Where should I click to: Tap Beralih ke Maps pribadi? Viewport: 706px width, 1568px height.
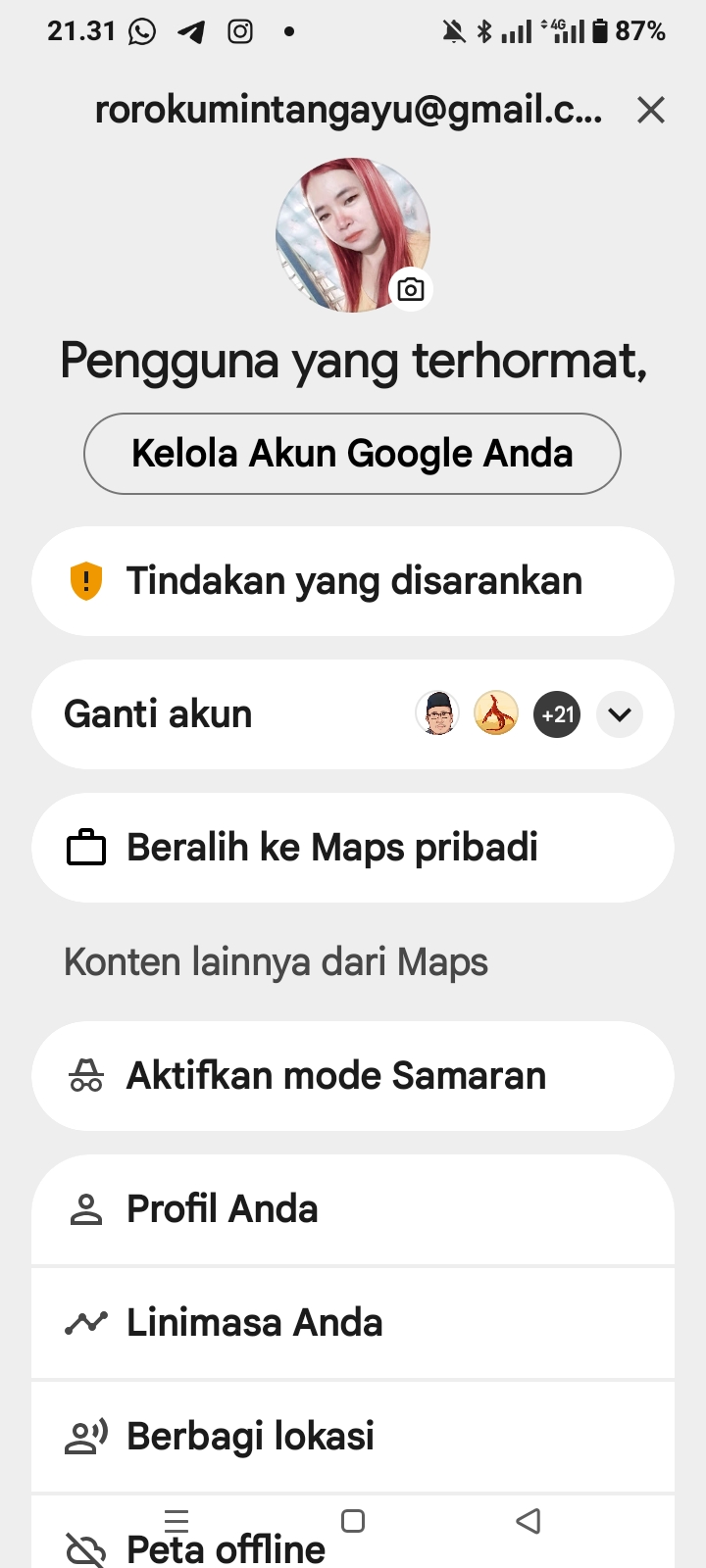tap(353, 848)
